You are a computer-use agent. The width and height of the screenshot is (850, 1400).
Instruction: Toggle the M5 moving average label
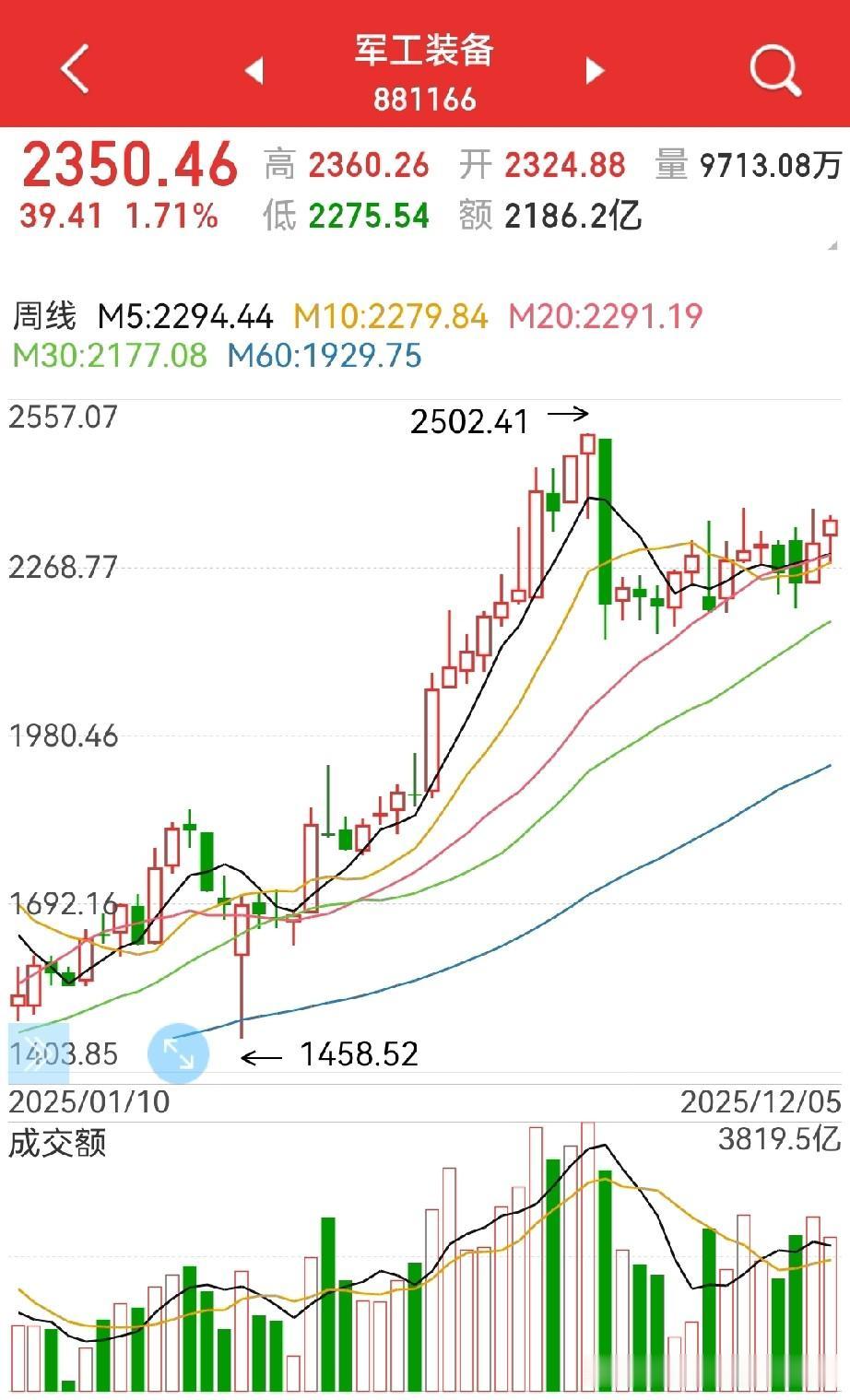(184, 316)
